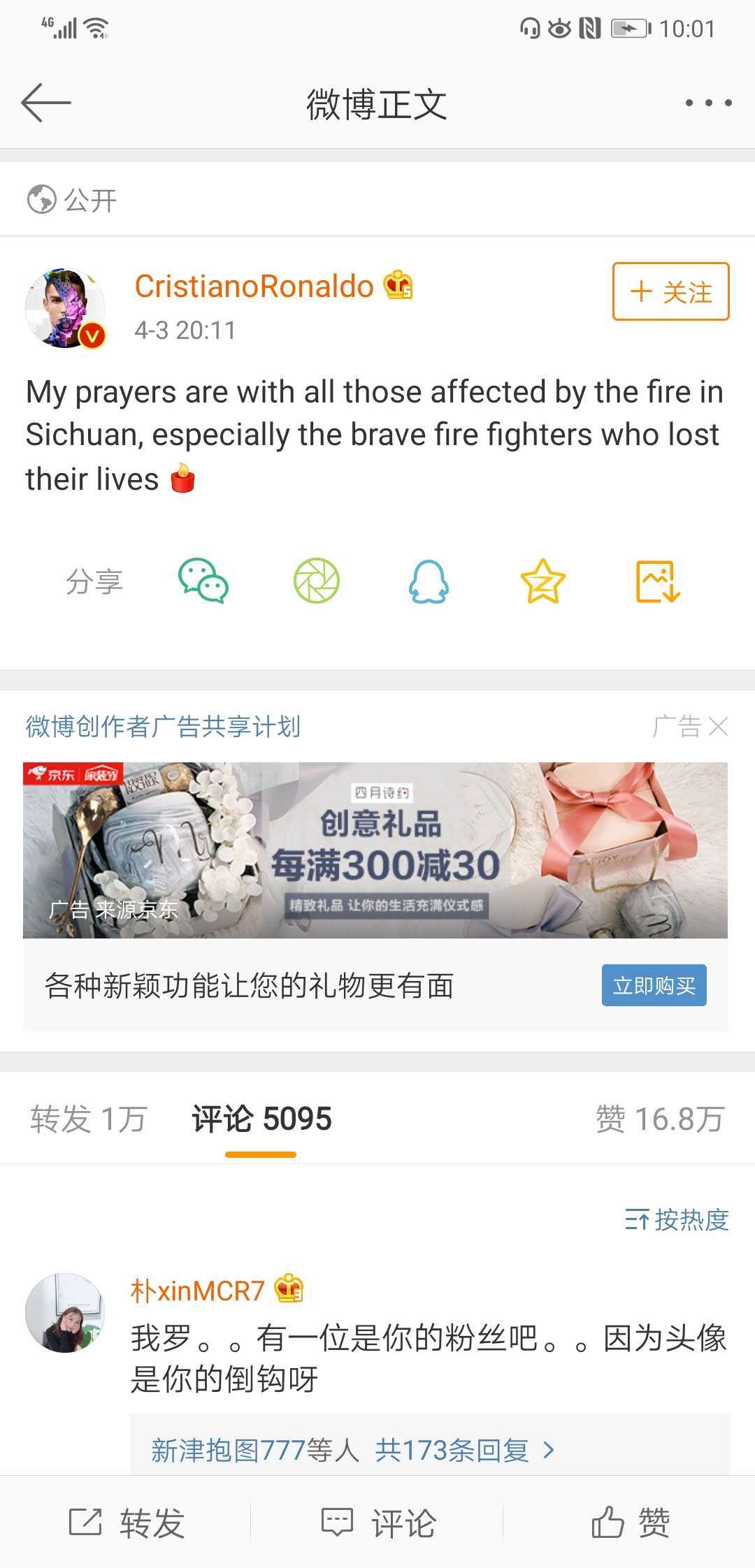Share the post to QQ
This screenshot has height=1568, width=755.
click(x=429, y=581)
